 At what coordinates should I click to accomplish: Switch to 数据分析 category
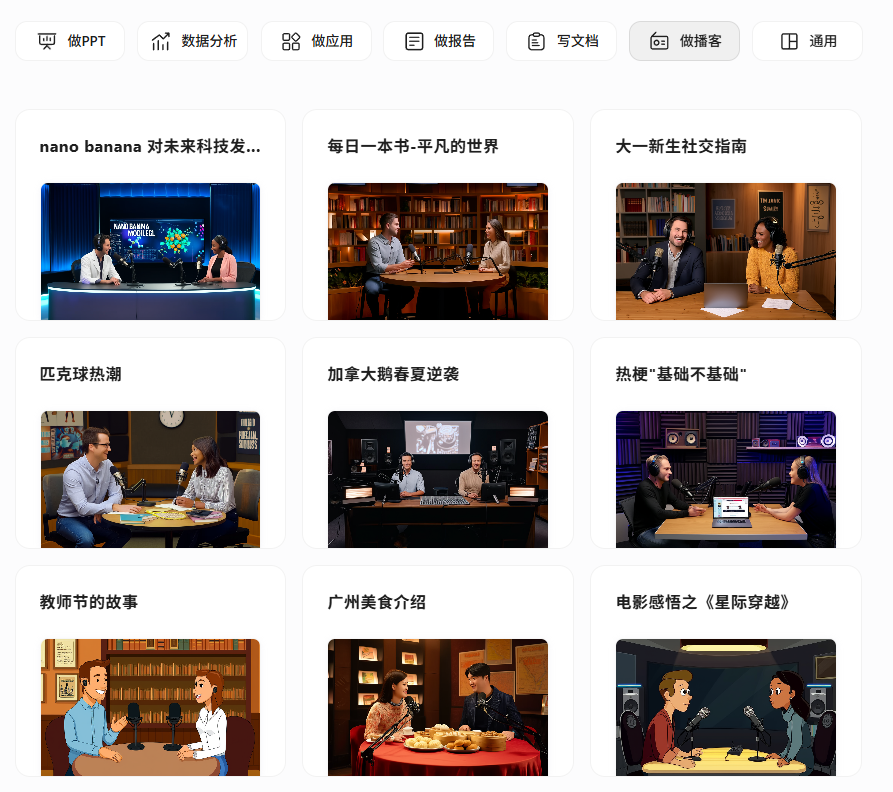pos(193,41)
